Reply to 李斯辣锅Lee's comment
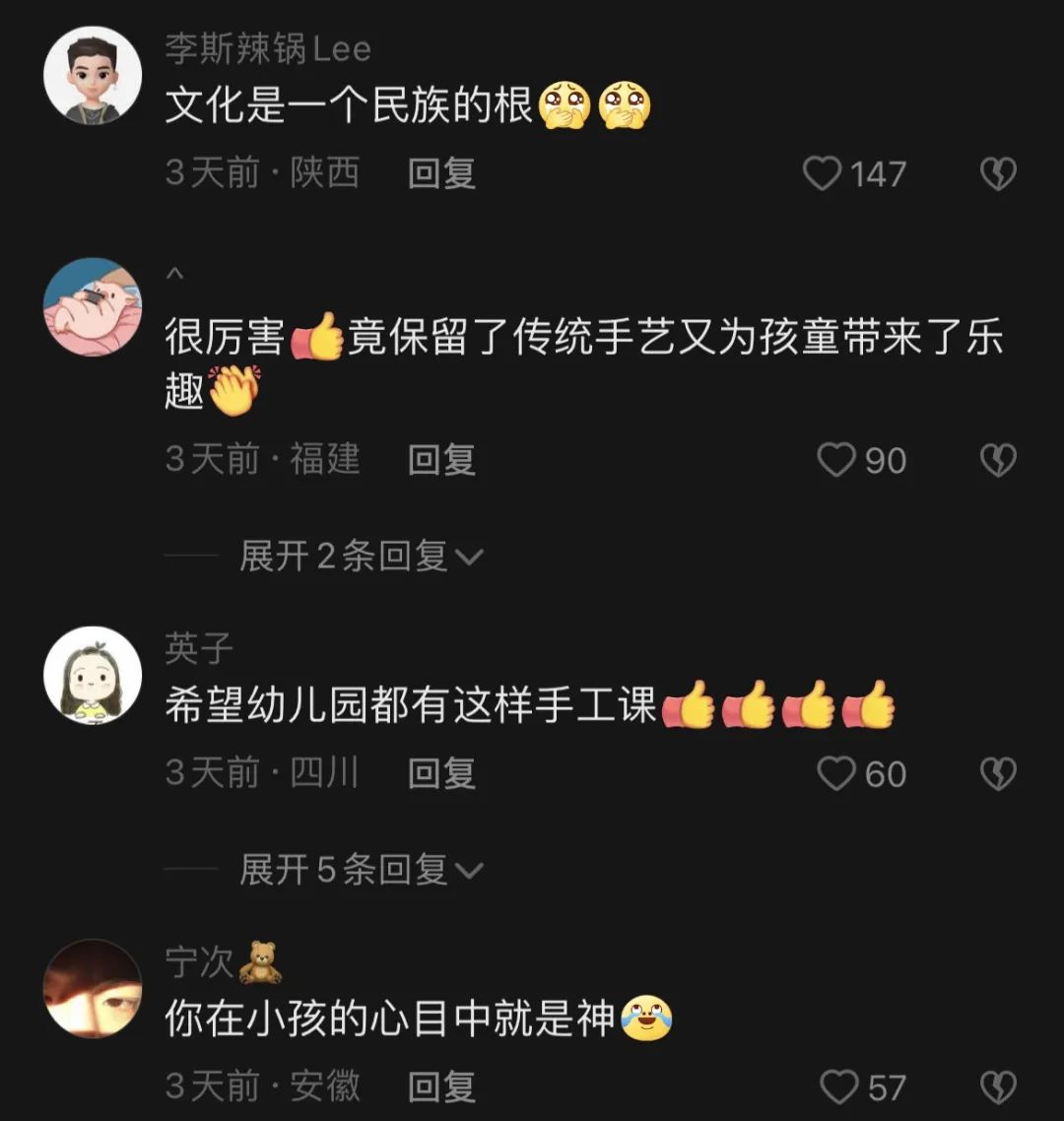Image resolution: width=1064 pixels, height=1121 pixels. [x=441, y=174]
